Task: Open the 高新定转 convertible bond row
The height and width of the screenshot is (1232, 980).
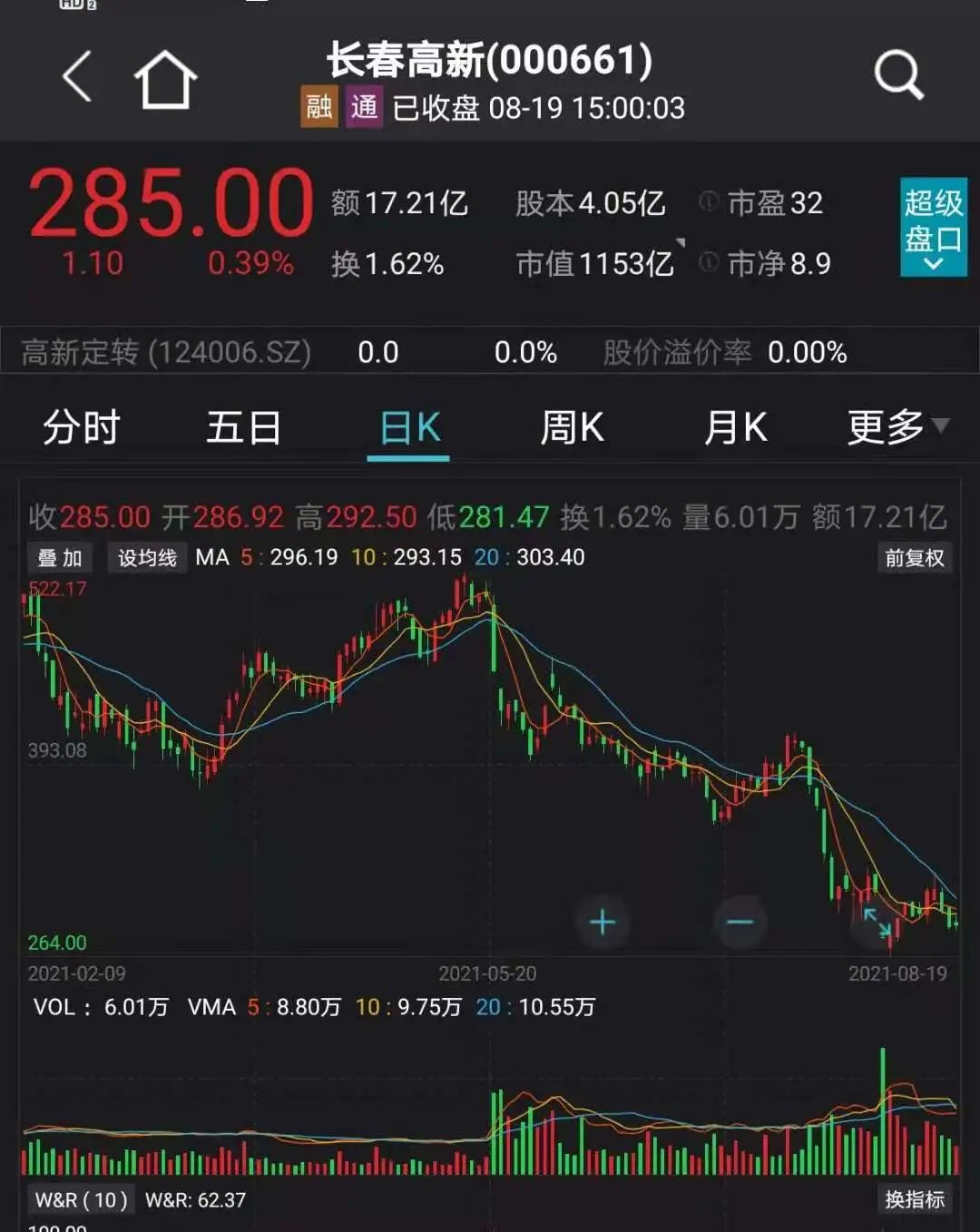Action: click(x=166, y=352)
